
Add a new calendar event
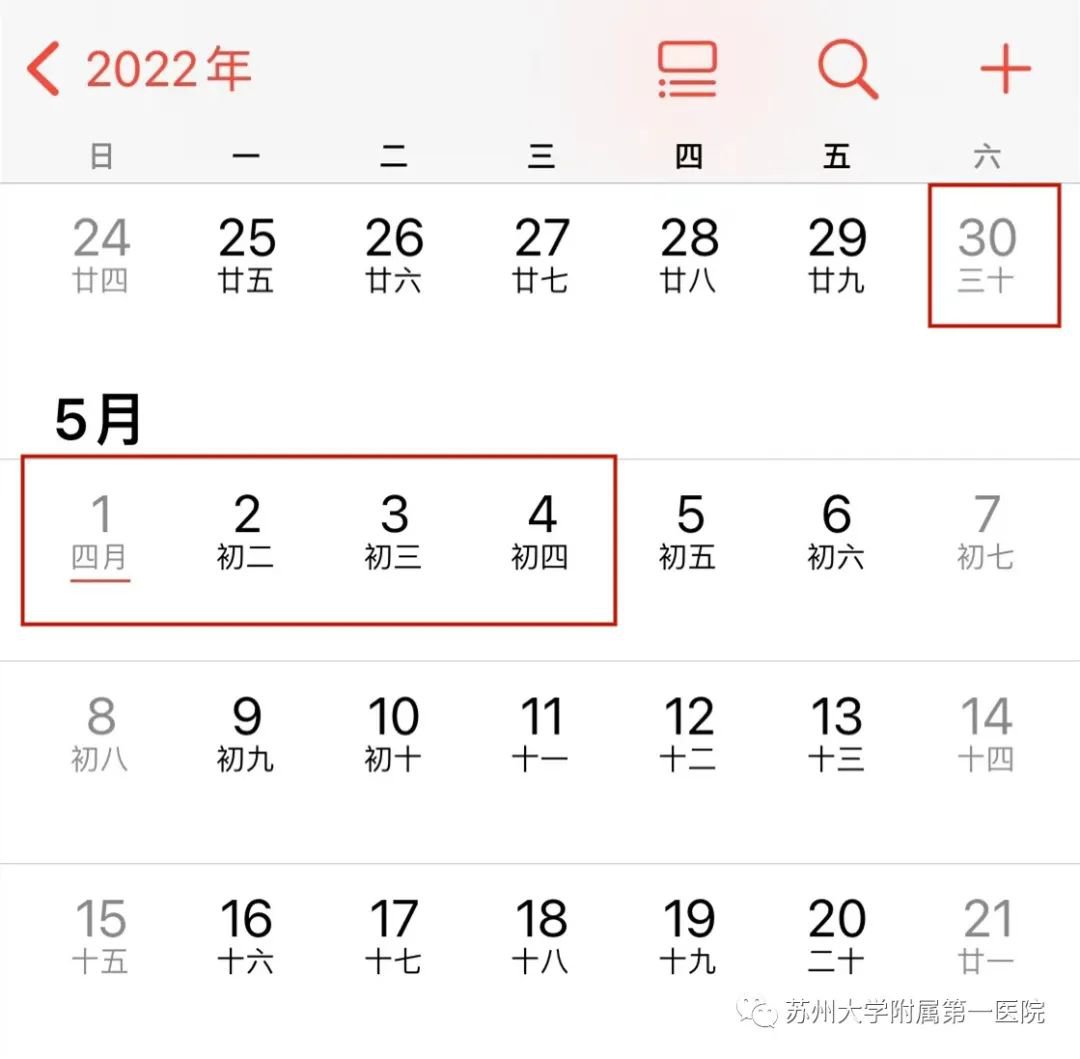tap(1004, 69)
